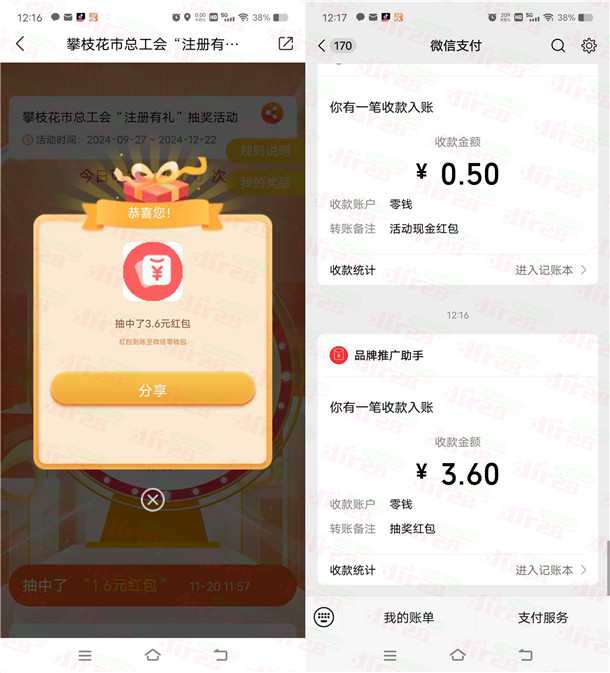Open 进入记账本 on the ¥3.60 receipt
Image resolution: width=610 pixels, height=673 pixels.
550,570
